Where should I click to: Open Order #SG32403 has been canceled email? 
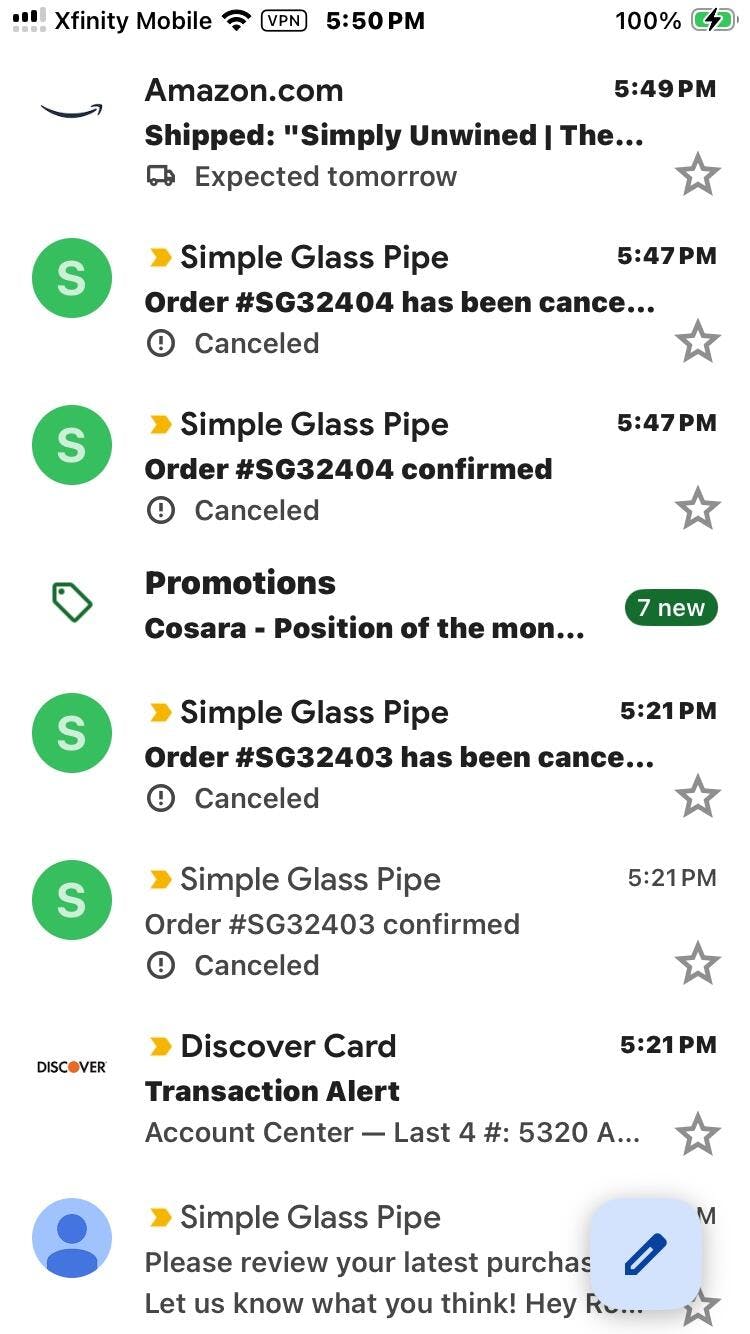(x=398, y=757)
